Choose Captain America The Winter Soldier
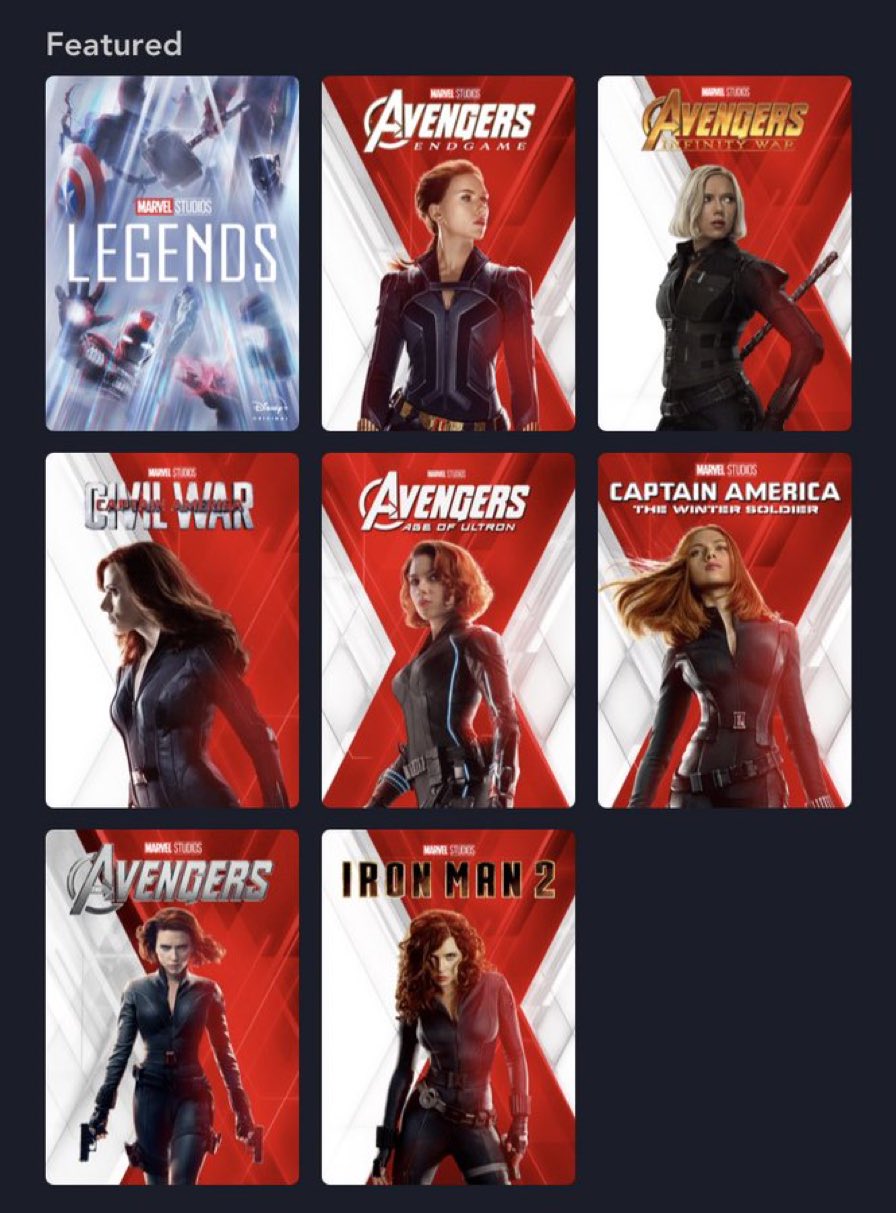Screen dimensions: 896x1213 pos(724,630)
